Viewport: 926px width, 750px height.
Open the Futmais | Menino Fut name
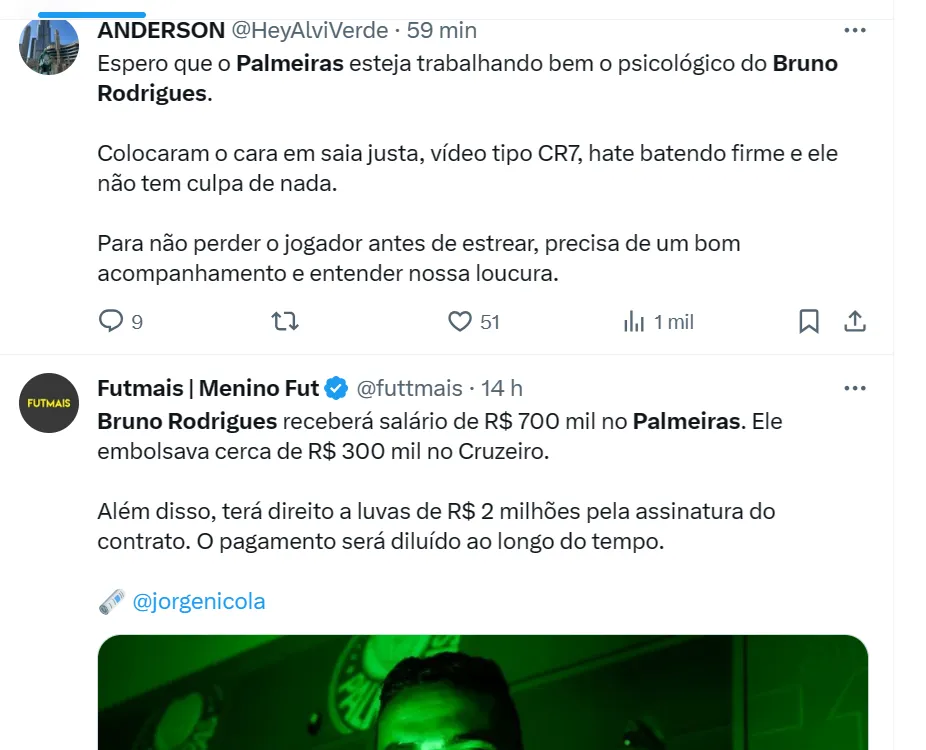[208, 388]
